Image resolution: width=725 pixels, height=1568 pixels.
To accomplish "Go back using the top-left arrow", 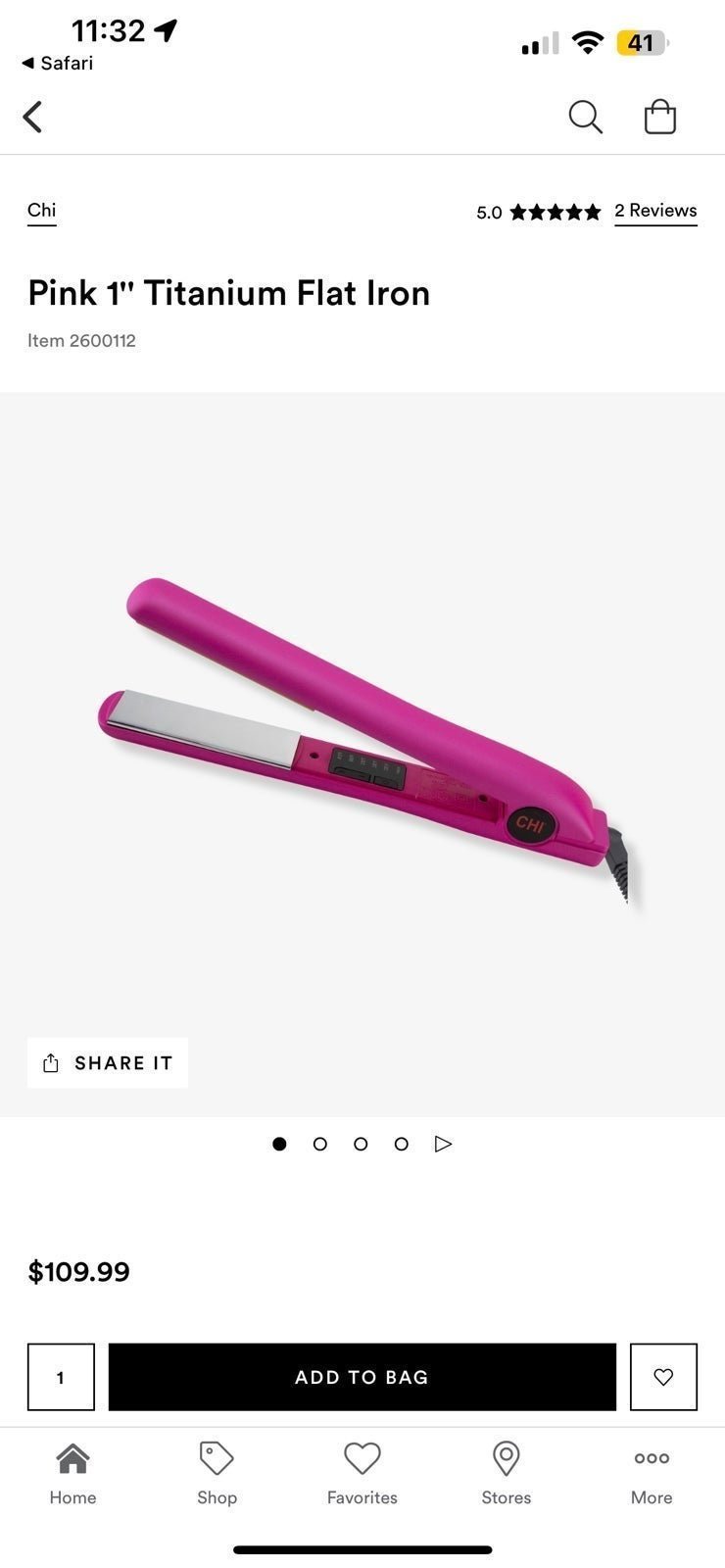I will coord(32,117).
